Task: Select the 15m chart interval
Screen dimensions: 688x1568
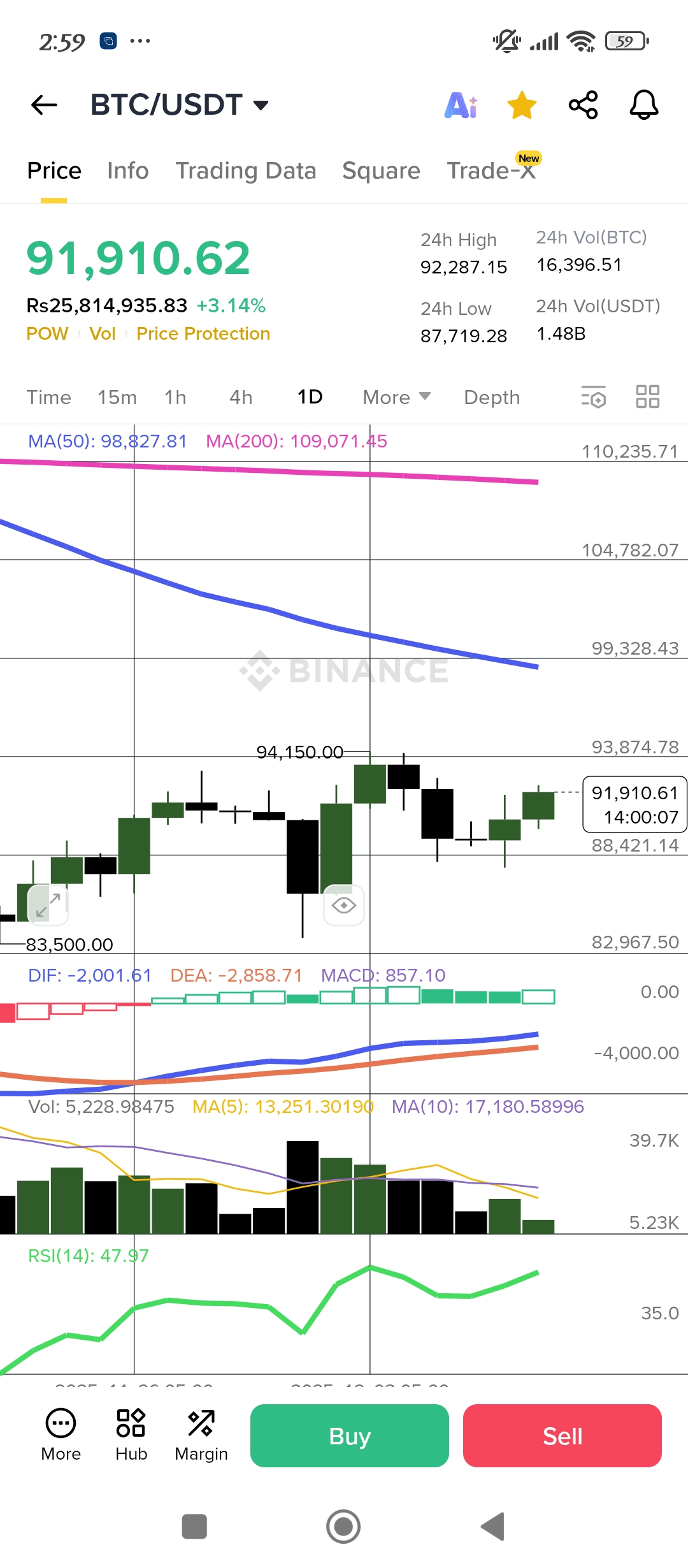Action: click(x=117, y=397)
